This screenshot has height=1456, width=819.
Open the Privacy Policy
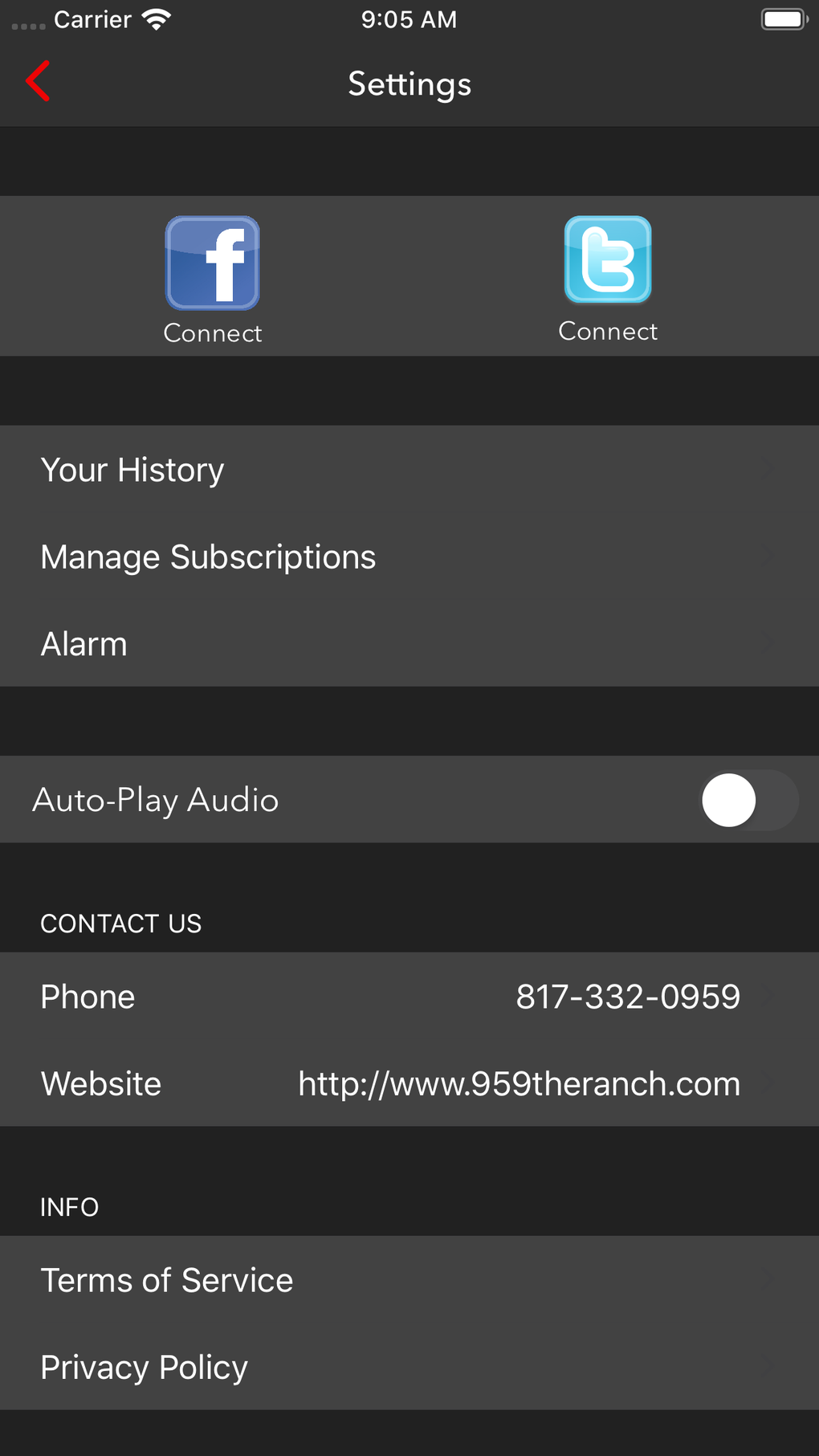[409, 1367]
